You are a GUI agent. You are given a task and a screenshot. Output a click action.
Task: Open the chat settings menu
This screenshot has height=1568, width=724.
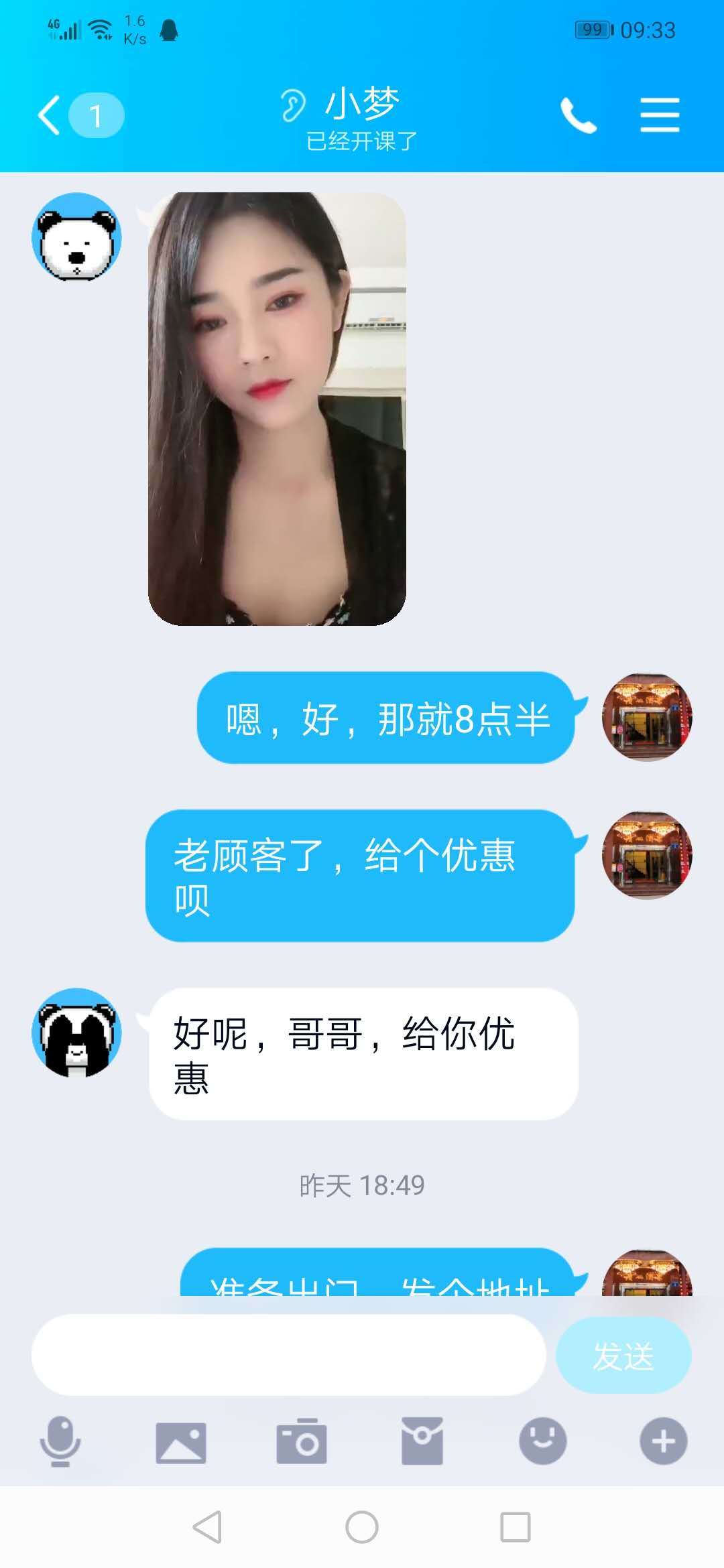point(660,115)
